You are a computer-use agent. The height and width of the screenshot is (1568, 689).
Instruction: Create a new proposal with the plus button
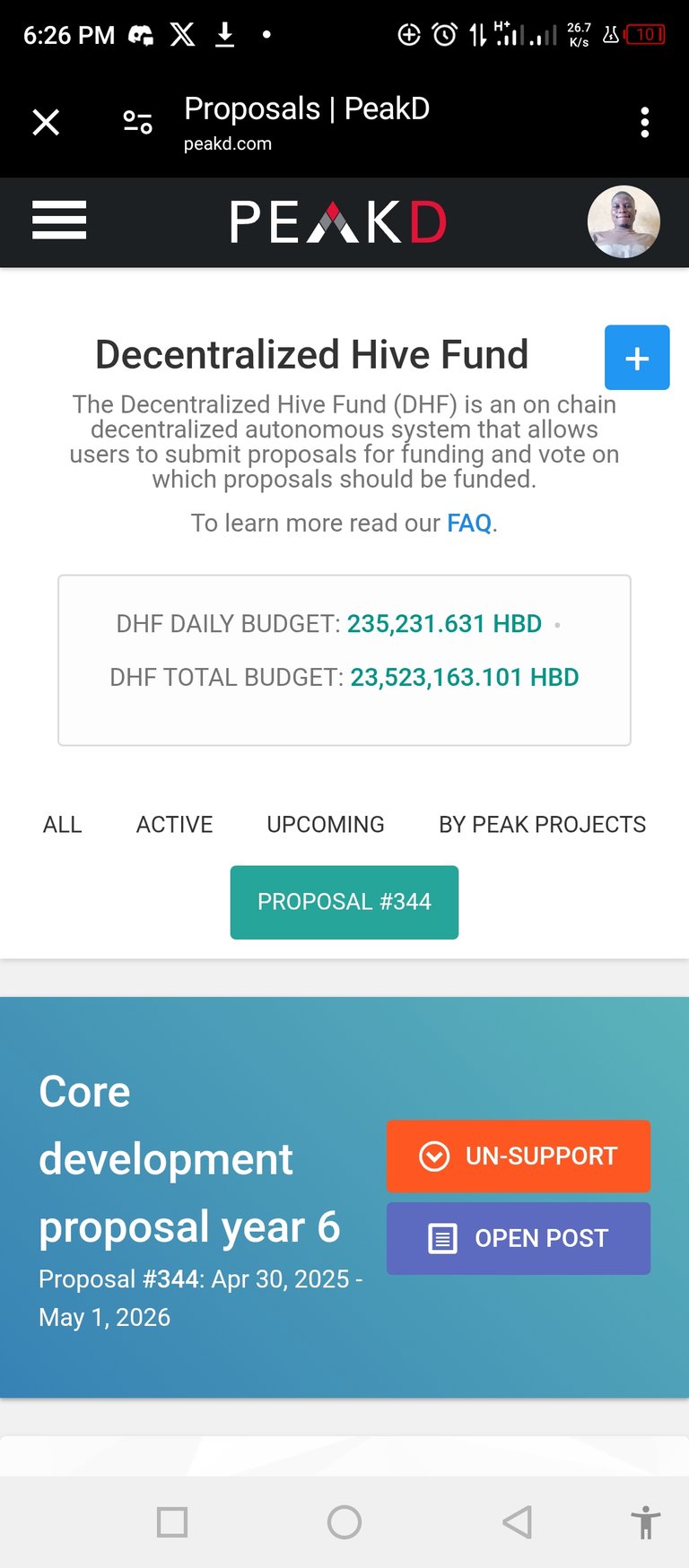coord(637,358)
